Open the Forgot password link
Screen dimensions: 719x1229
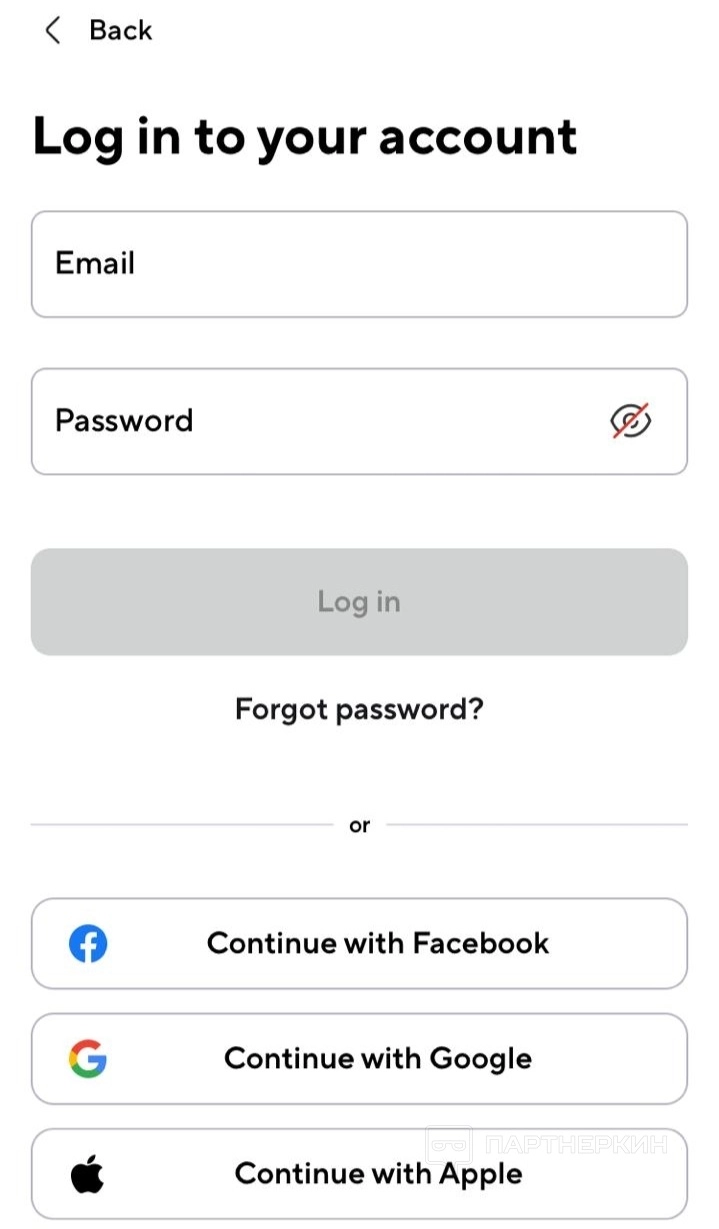tap(359, 710)
